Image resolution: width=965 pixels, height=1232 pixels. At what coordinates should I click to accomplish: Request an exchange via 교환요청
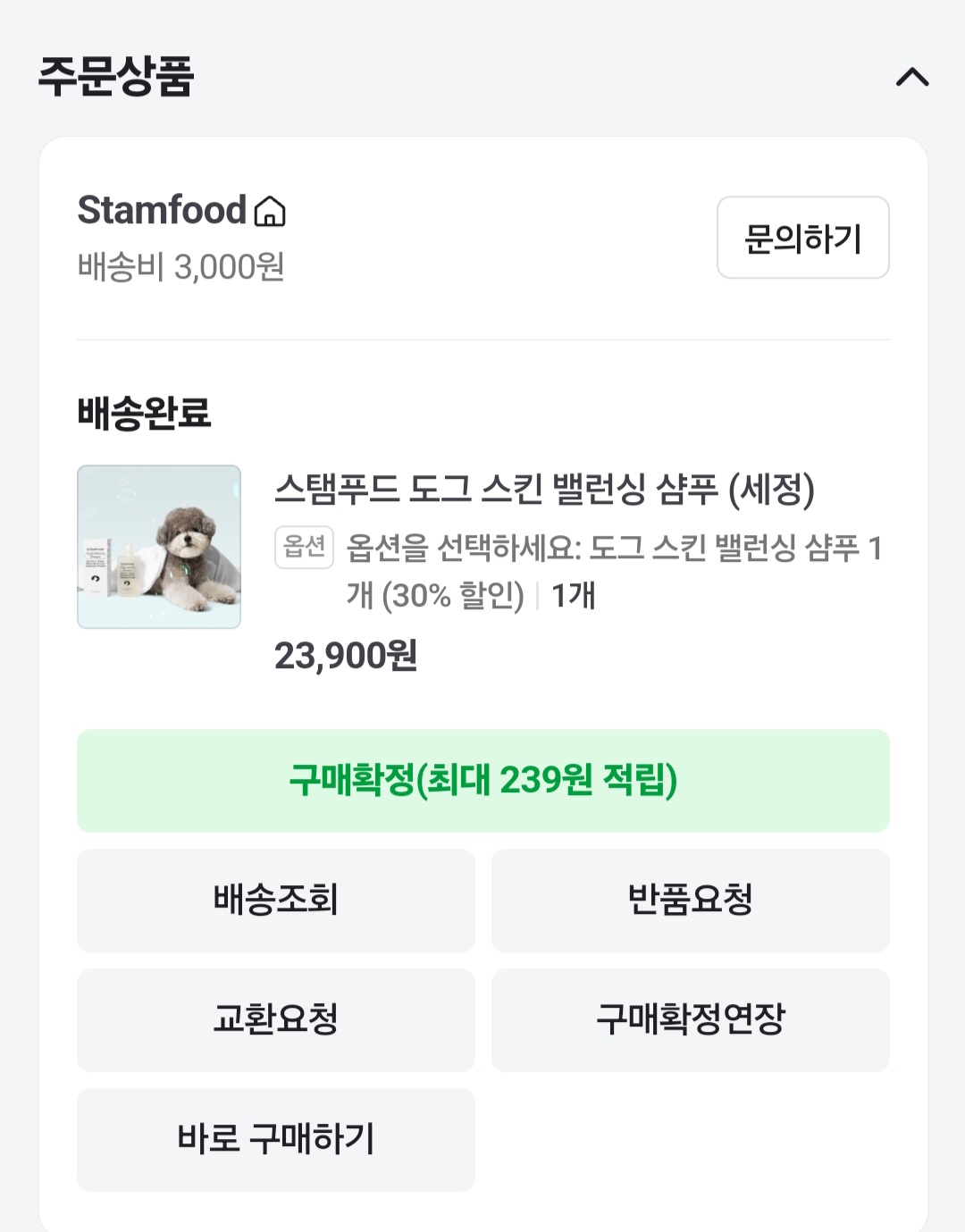[x=275, y=1020]
